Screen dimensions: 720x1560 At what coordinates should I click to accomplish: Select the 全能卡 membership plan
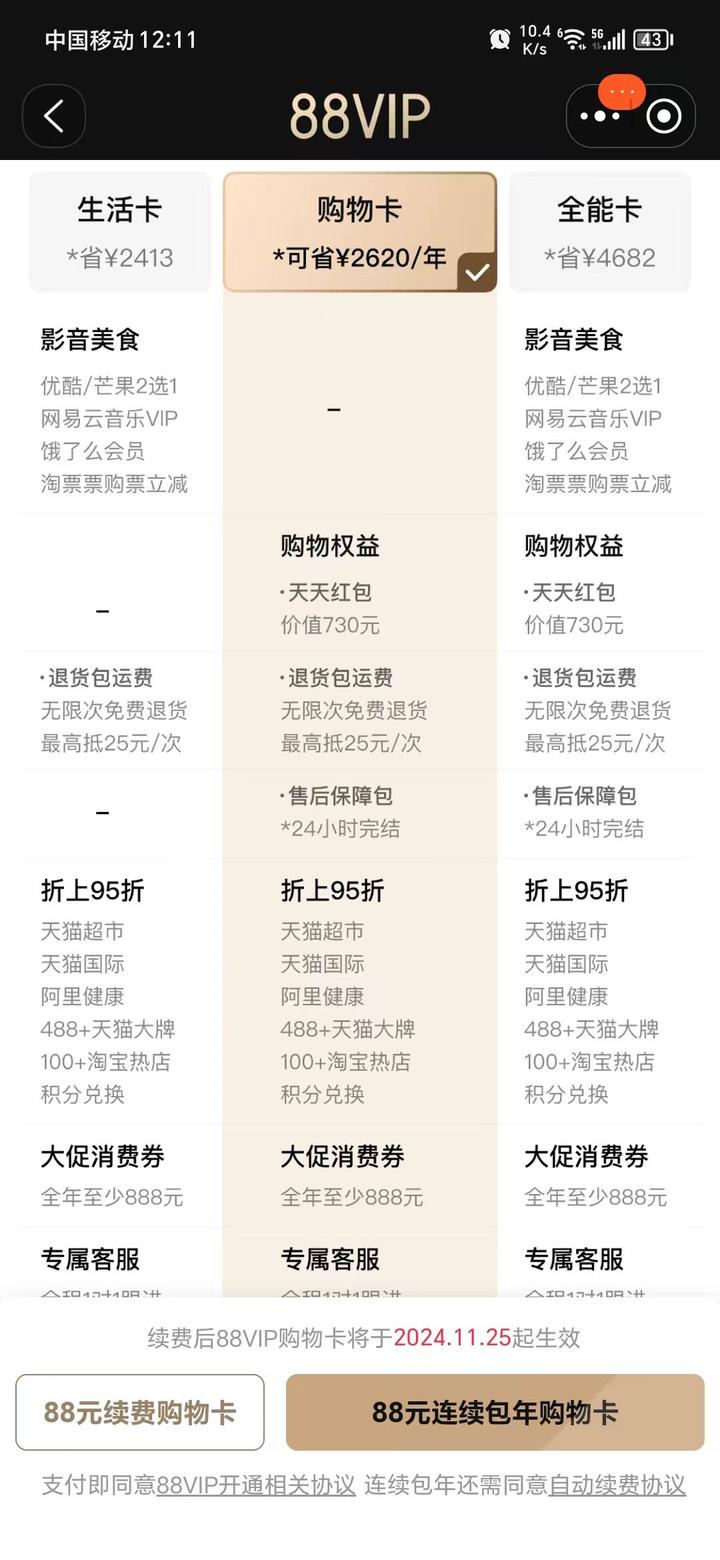(600, 230)
